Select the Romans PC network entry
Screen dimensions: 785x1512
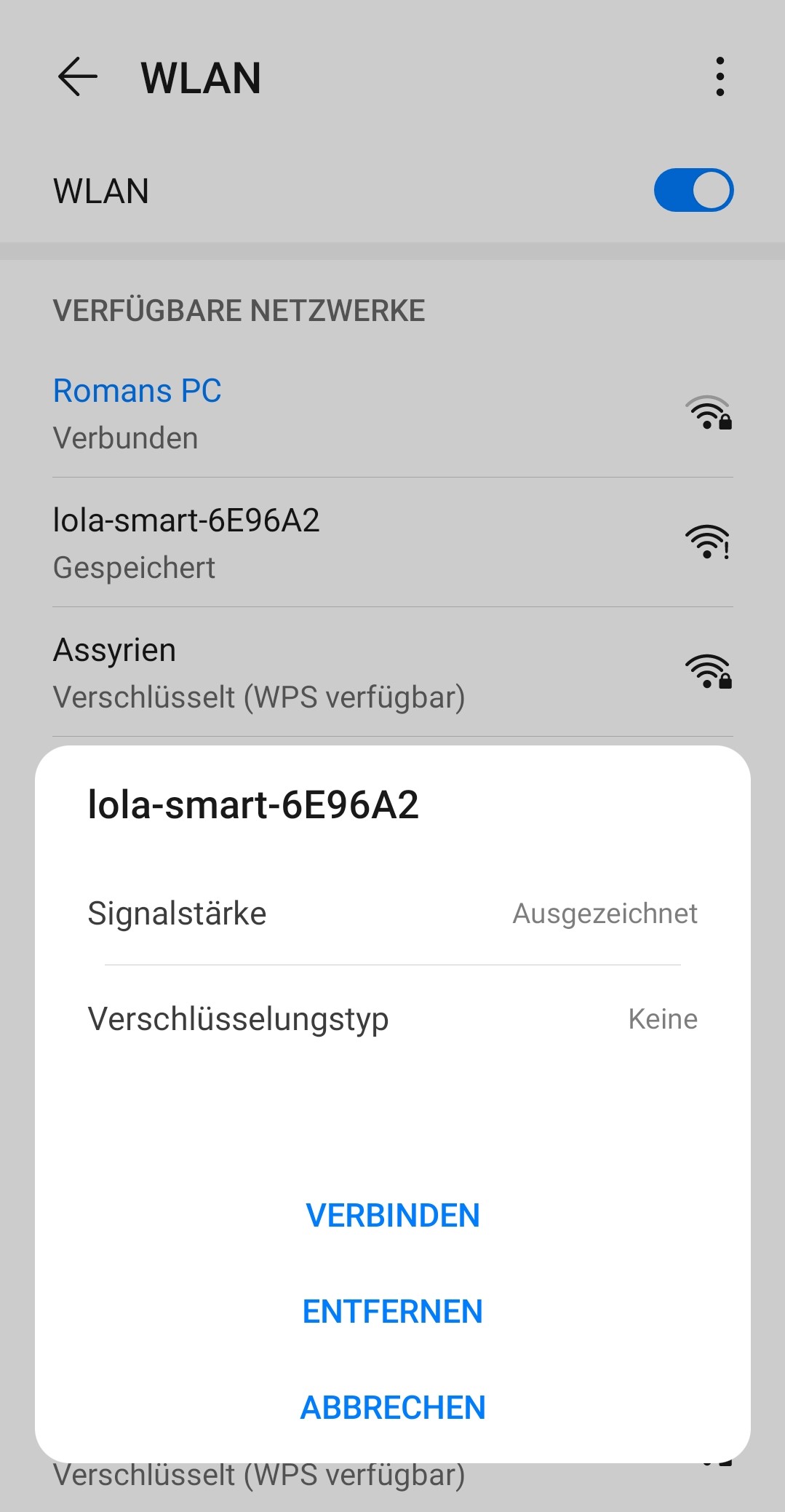click(291, 411)
